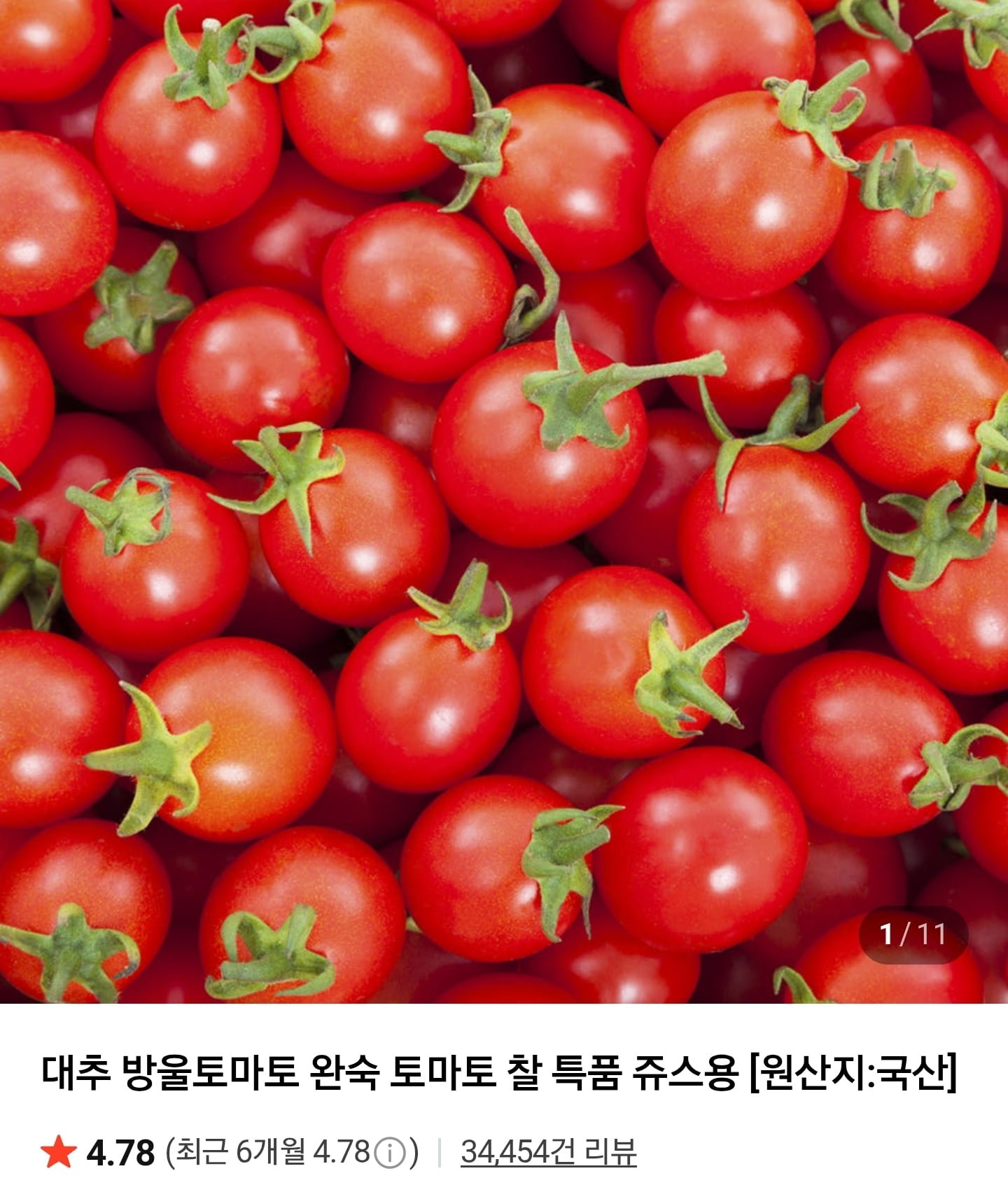
Task: Open the tomato product image full view
Action: 504,501
